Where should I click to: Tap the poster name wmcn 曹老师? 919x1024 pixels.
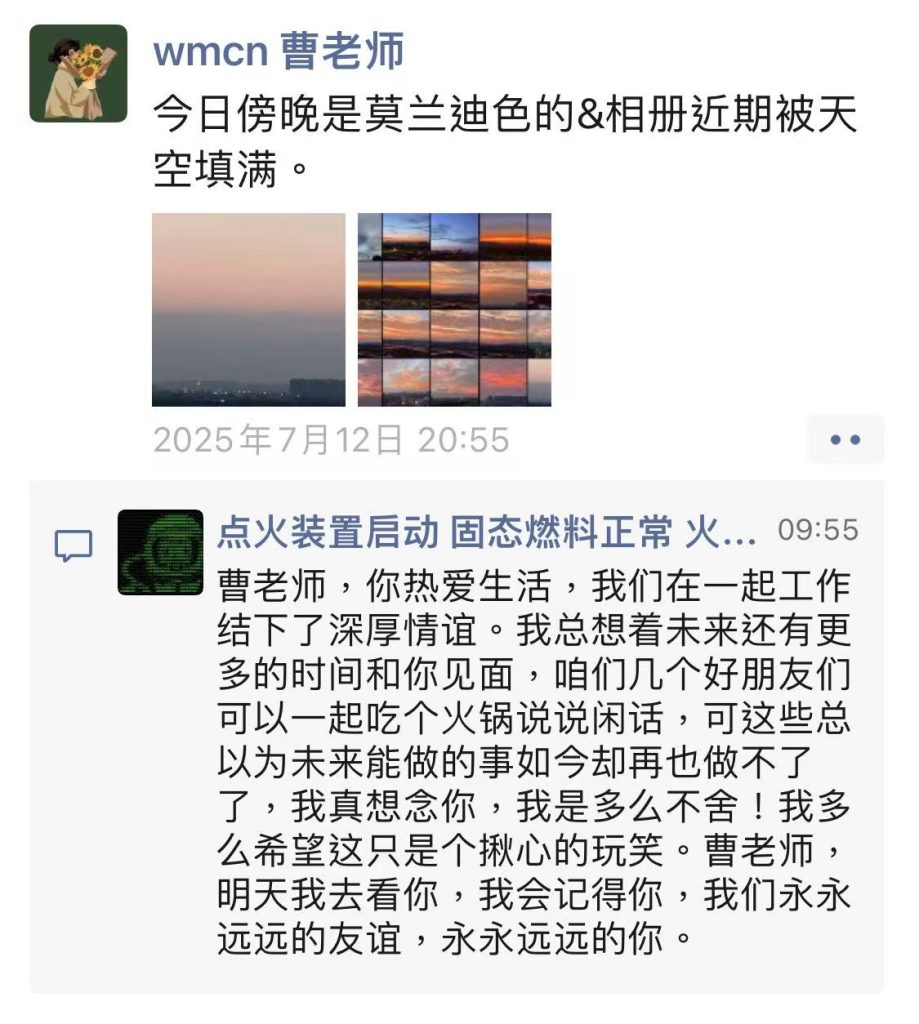click(278, 50)
